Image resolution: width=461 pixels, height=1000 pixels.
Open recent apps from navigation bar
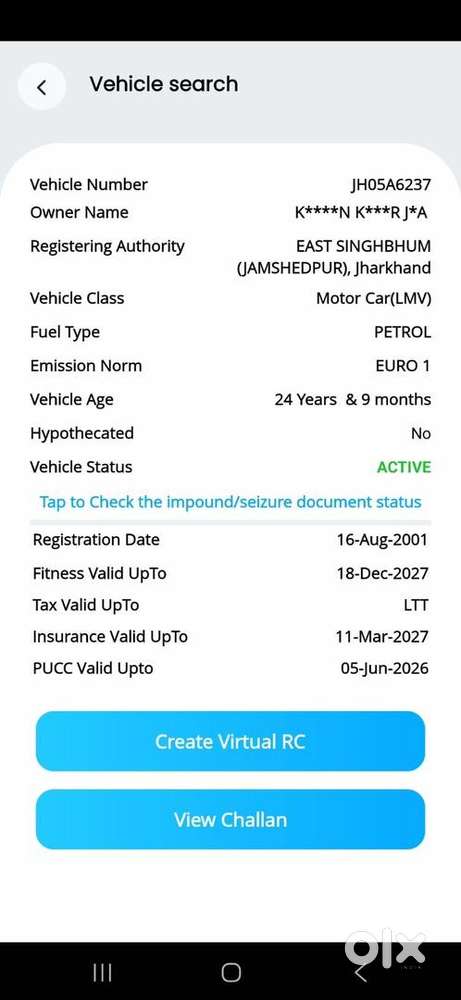(102, 972)
